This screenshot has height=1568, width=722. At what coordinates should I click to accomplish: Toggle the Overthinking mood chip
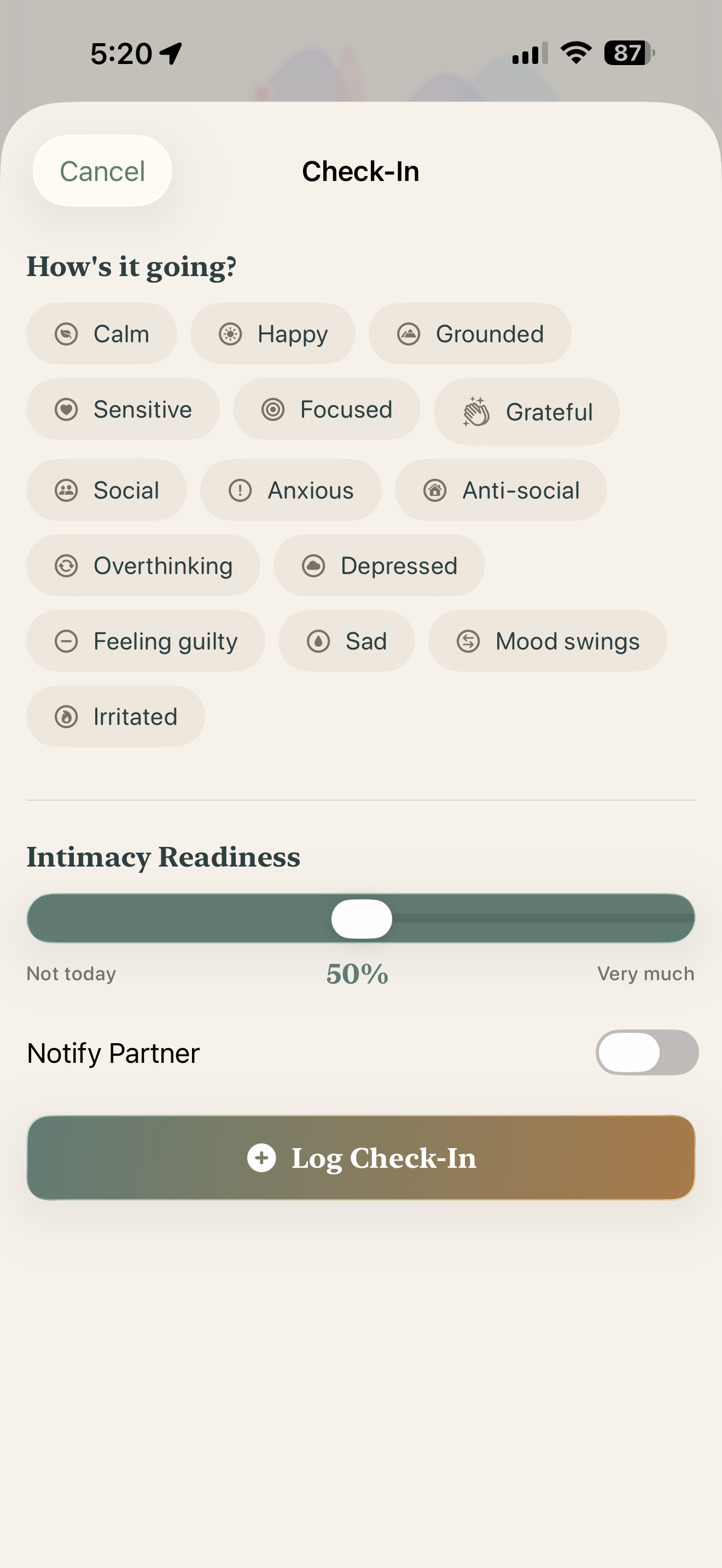[x=143, y=565]
